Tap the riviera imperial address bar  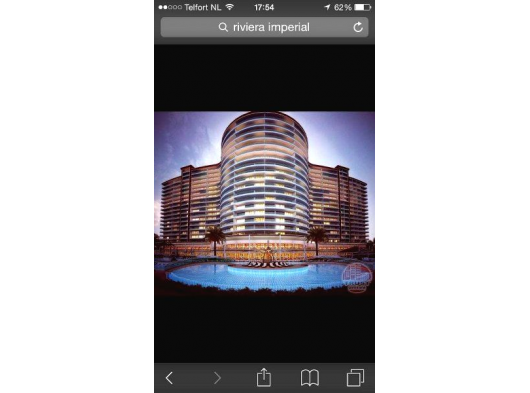(264, 27)
